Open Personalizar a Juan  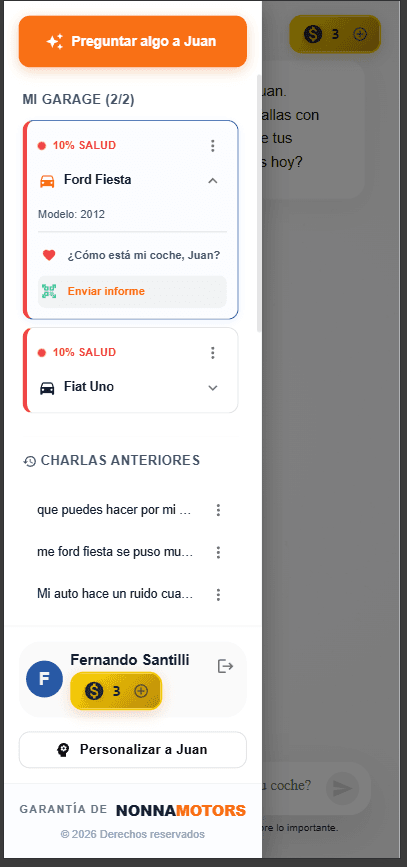(x=133, y=750)
